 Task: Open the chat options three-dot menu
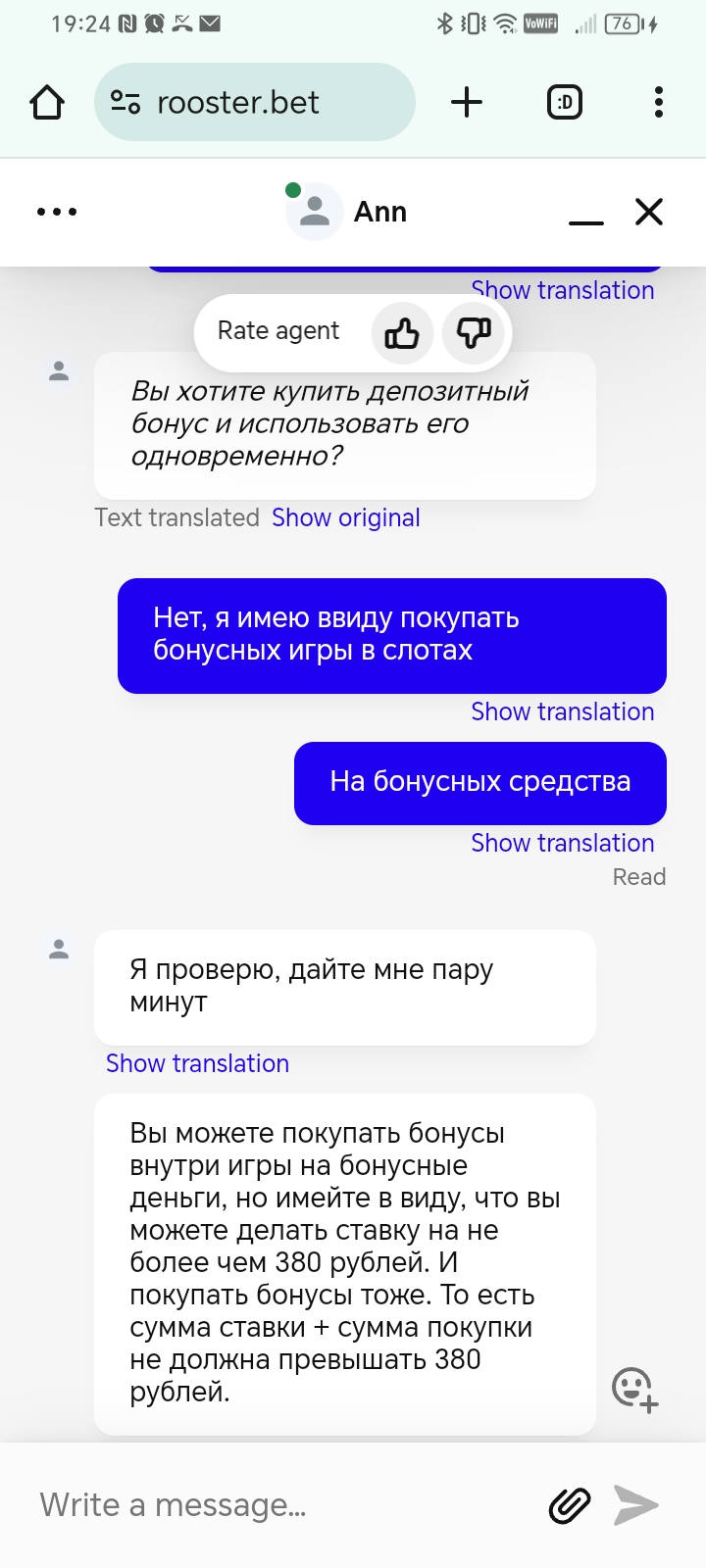click(x=57, y=212)
